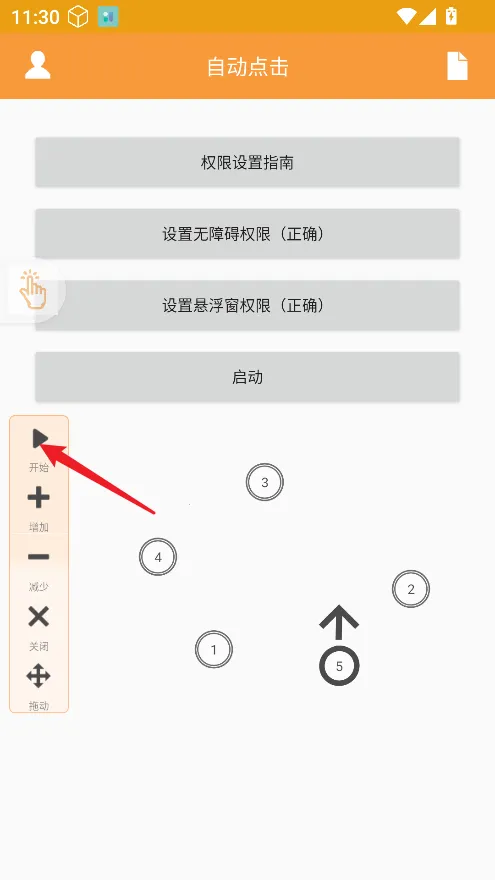Tap the 启动 button

[248, 377]
